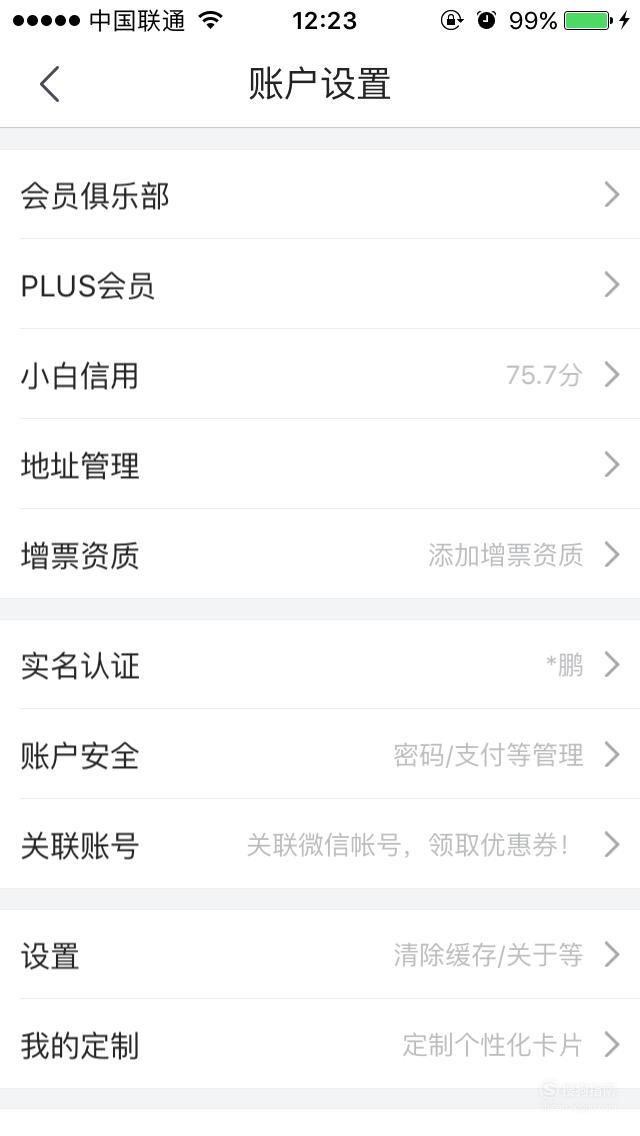640x1136 pixels.
Task: View 小白信用 score details
Action: pyautogui.click(x=320, y=374)
